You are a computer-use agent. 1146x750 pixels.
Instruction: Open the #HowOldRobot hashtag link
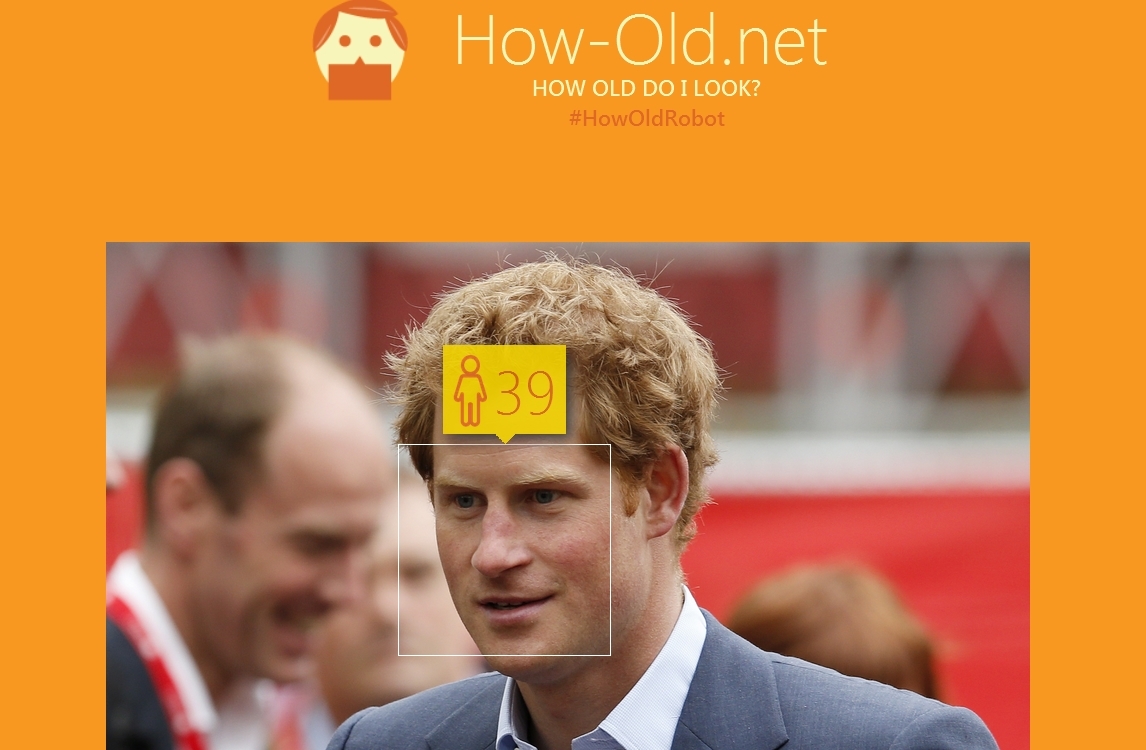point(646,119)
